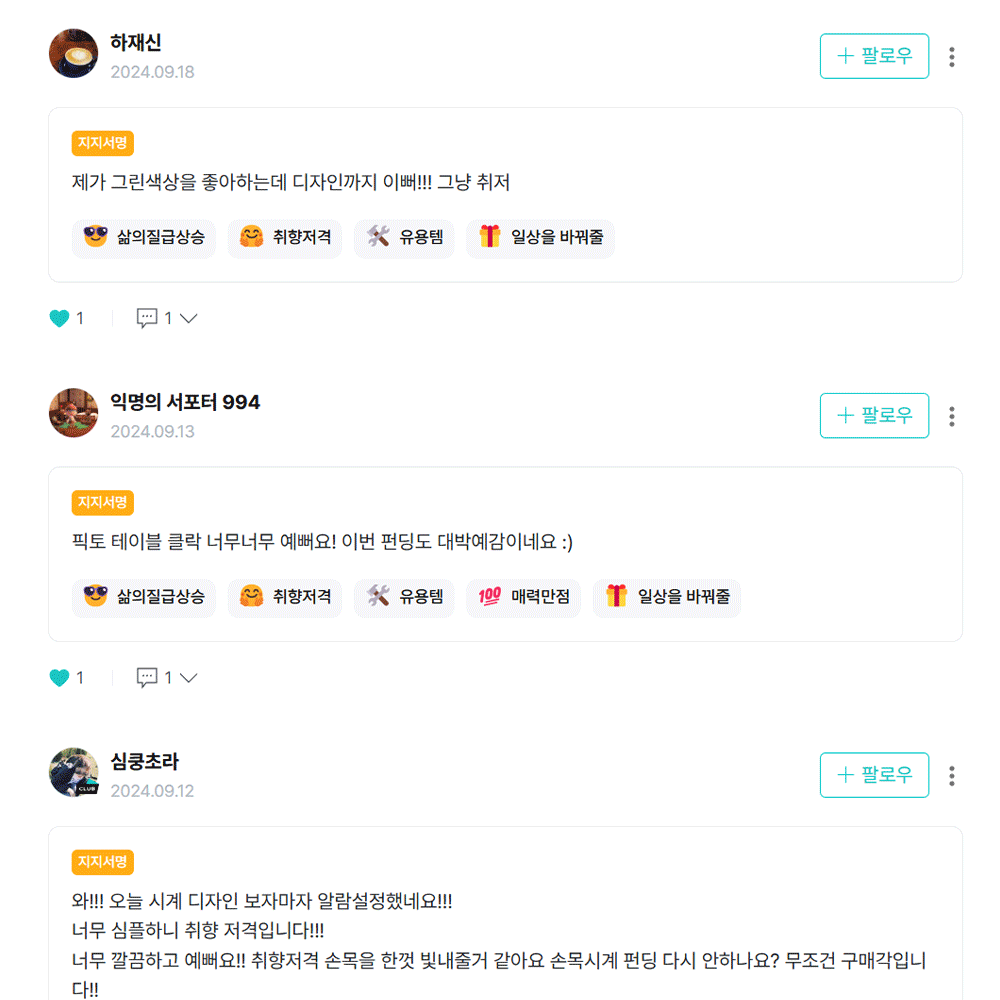Like 하재신's comment
The height and width of the screenshot is (1000, 1000).
[59, 318]
